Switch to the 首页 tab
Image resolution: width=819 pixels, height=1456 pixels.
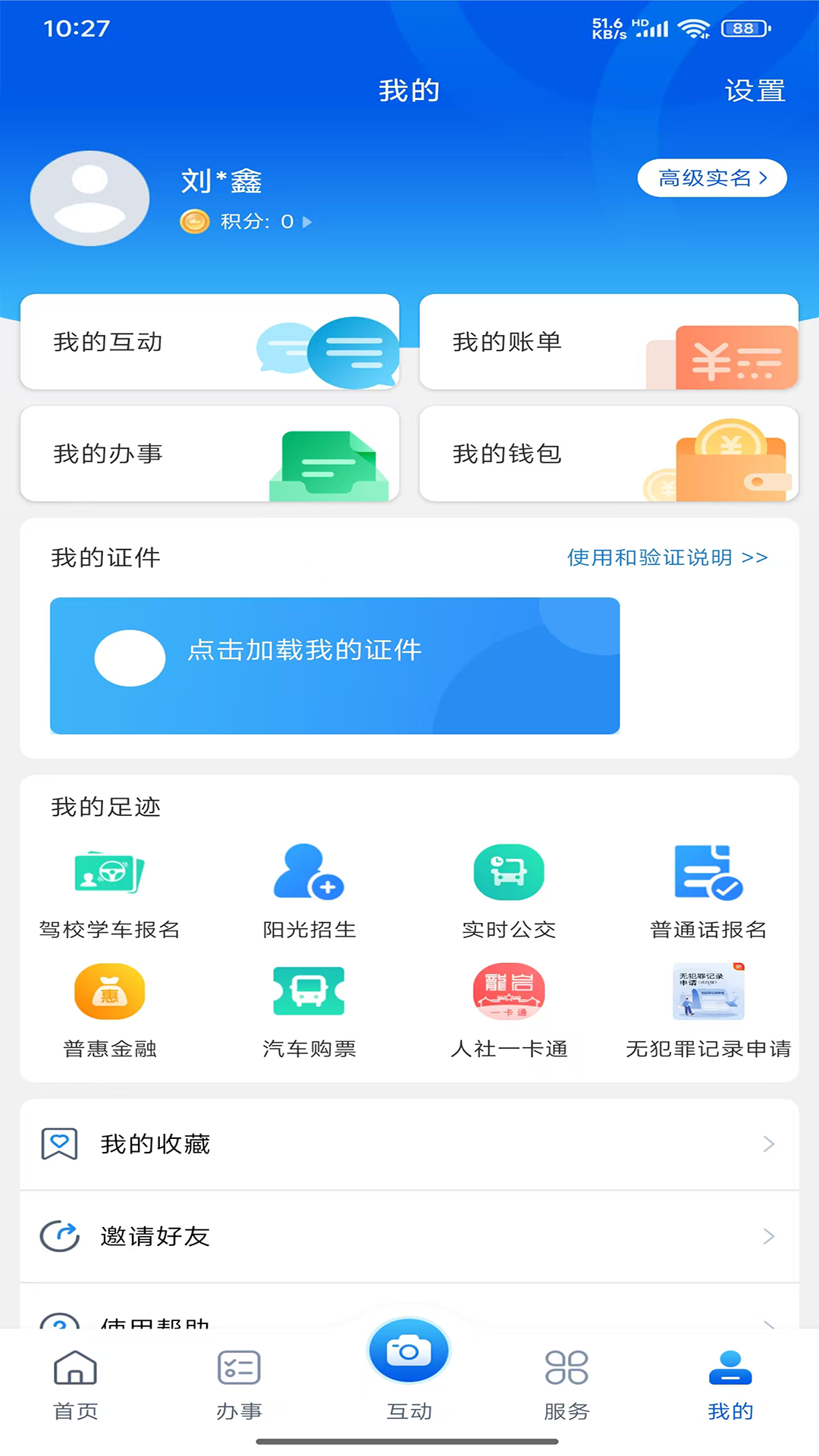coord(74,1382)
